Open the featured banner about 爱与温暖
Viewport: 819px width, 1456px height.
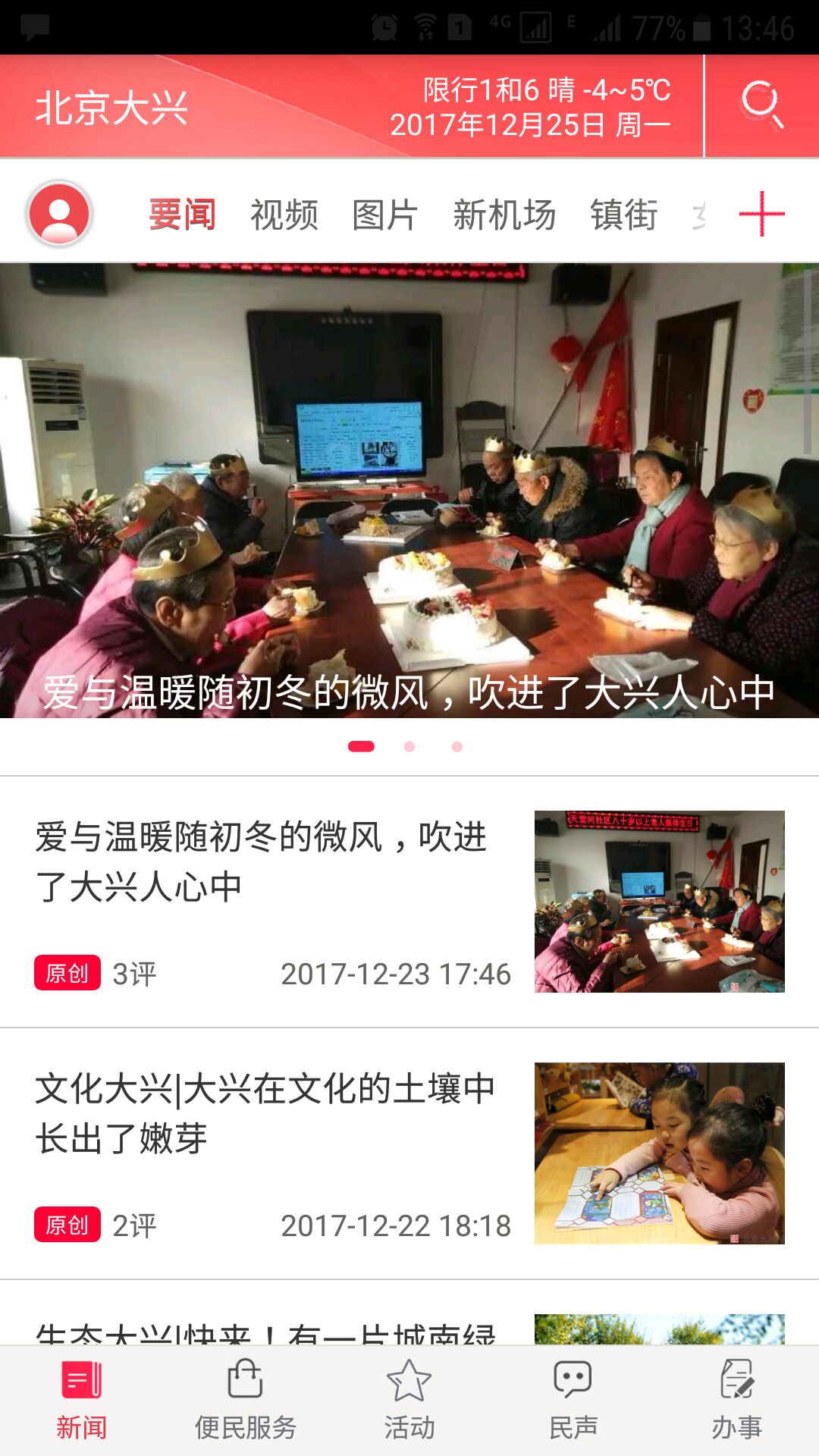pos(409,490)
